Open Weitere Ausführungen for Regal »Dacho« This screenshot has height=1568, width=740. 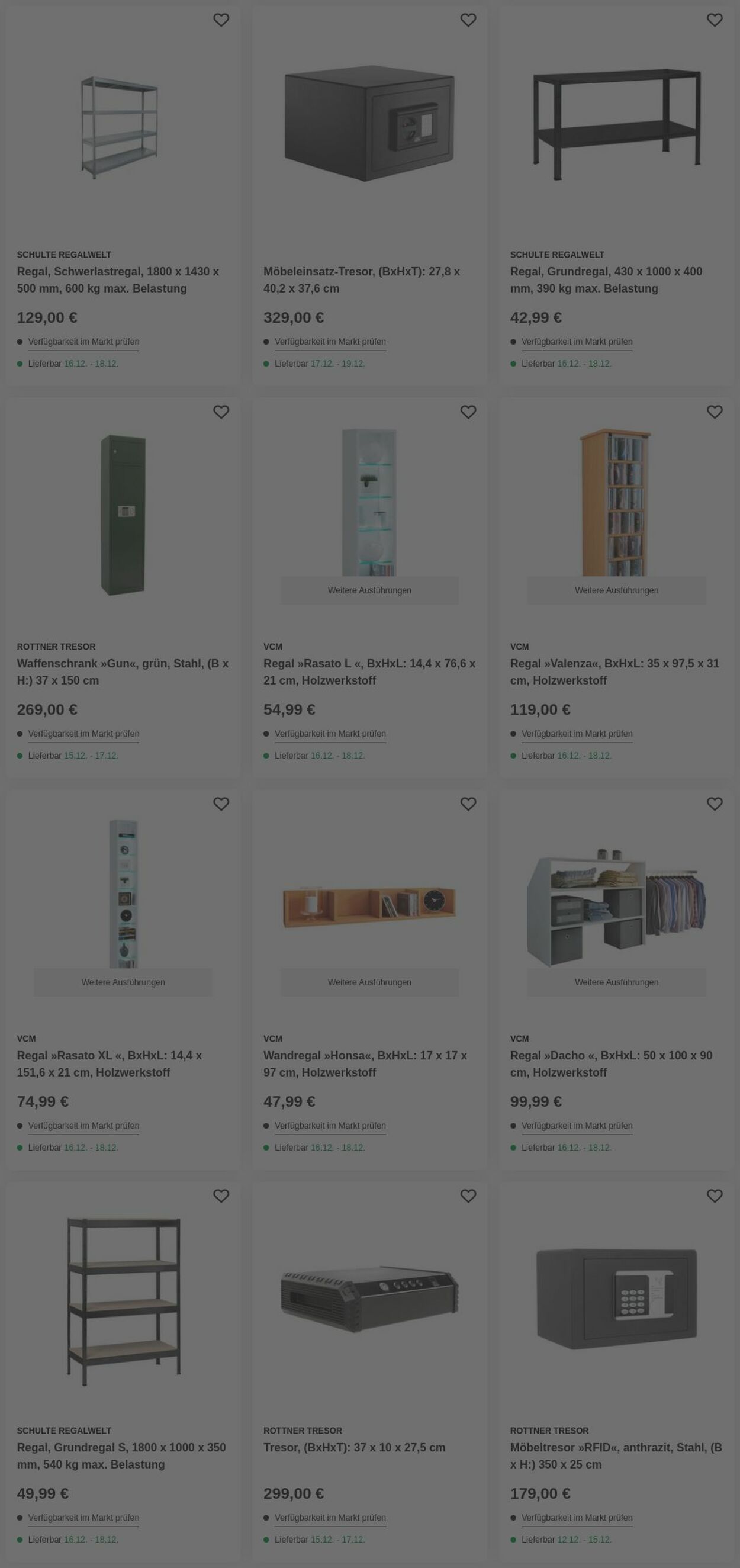pyautogui.click(x=616, y=982)
